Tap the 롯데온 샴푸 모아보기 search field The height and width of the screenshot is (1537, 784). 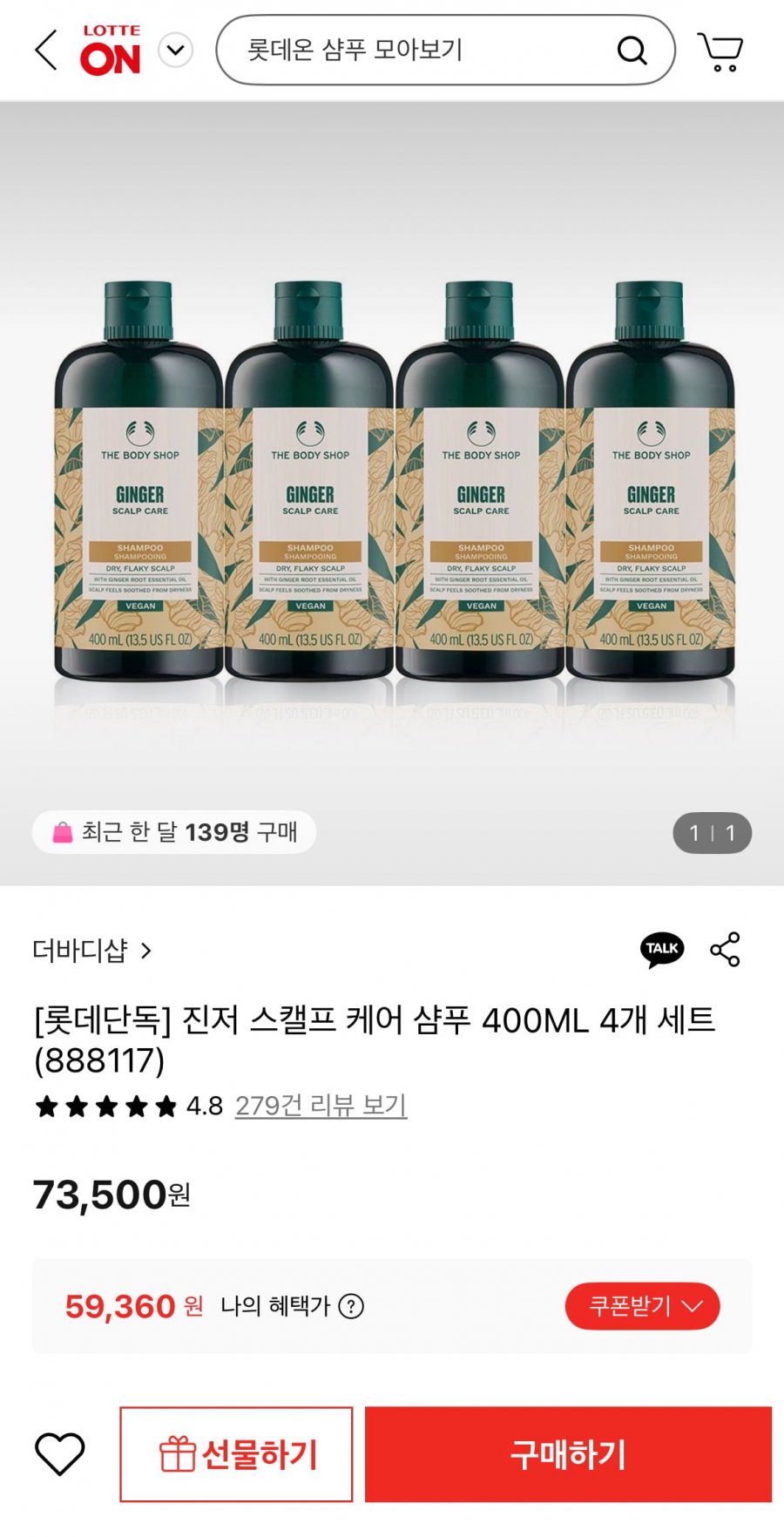coord(445,51)
